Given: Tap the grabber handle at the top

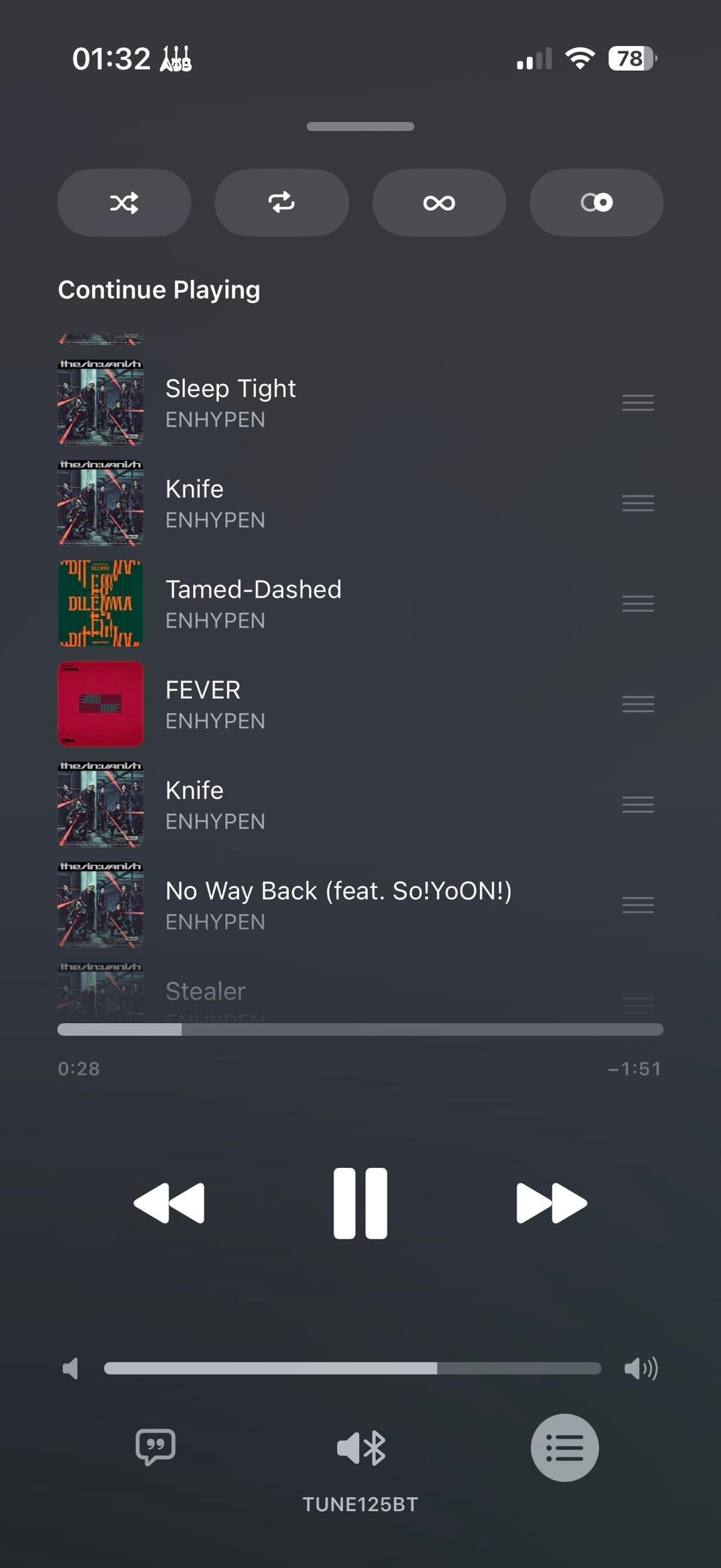Looking at the screenshot, I should pos(360,126).
